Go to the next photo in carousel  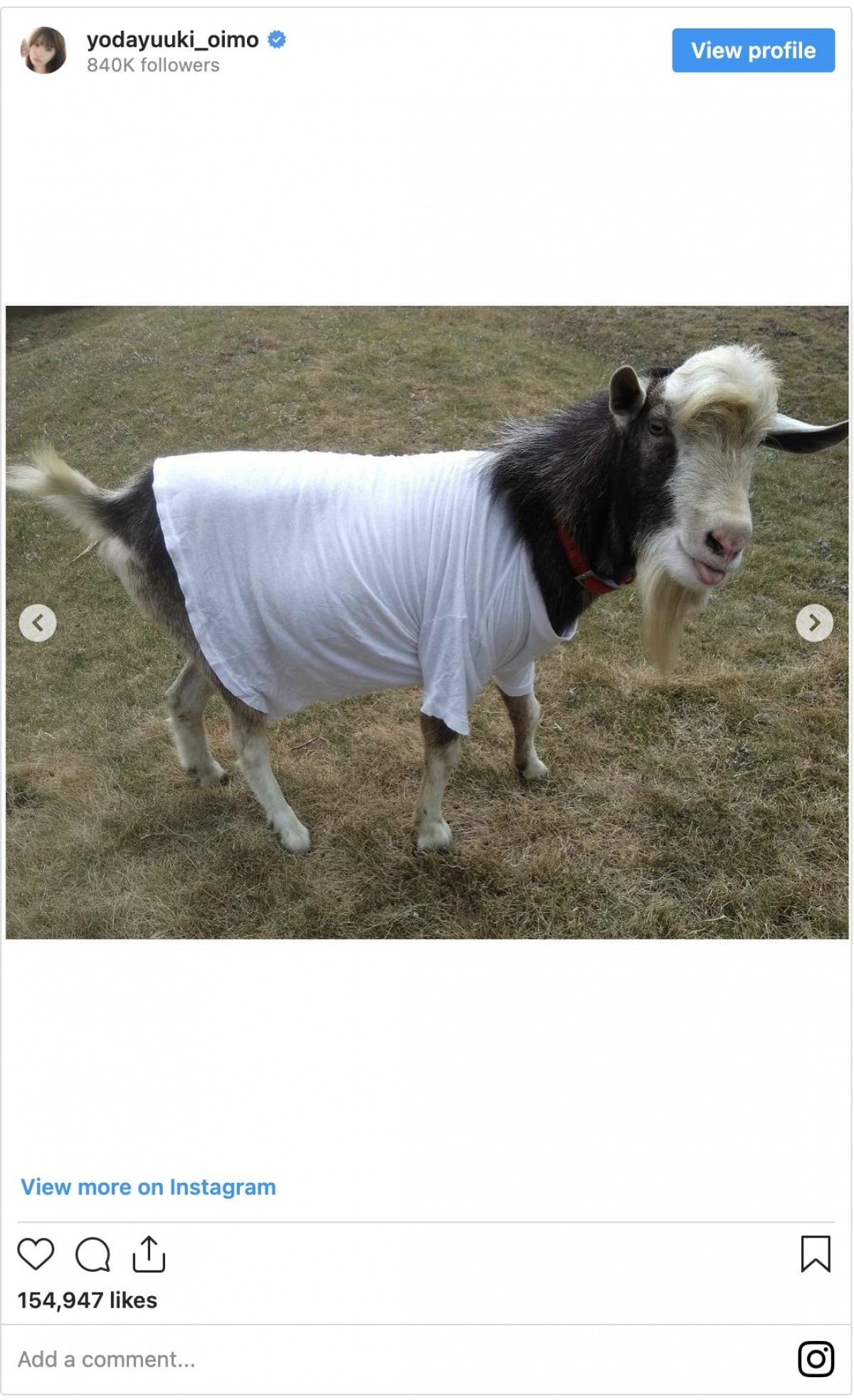click(814, 623)
